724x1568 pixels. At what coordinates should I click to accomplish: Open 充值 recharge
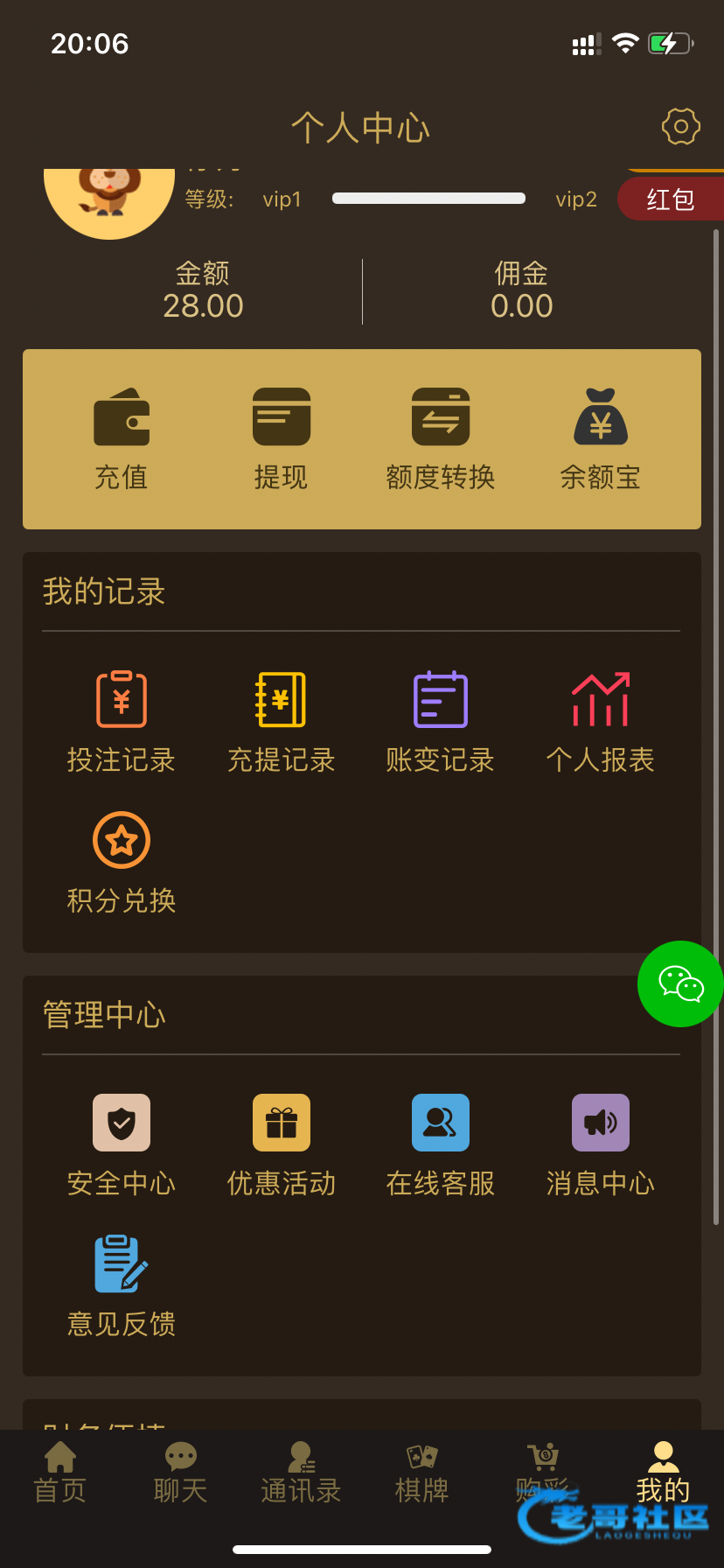tap(122, 438)
